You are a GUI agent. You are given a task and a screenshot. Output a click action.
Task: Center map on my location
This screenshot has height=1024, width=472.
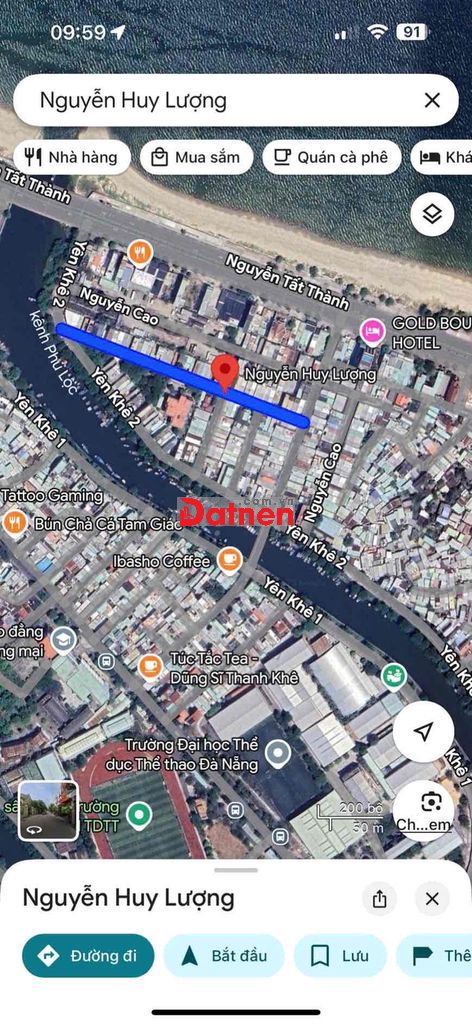(x=423, y=731)
